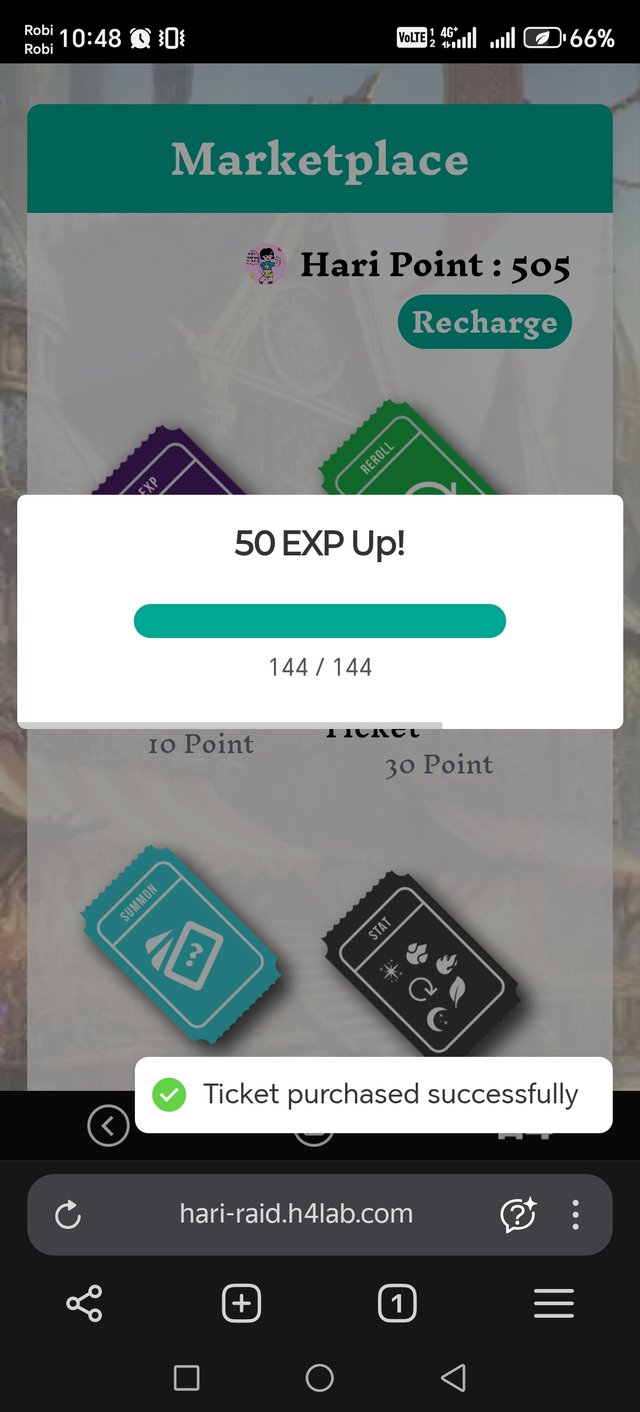
Task: Open the browser hamburger menu
Action: click(553, 1304)
